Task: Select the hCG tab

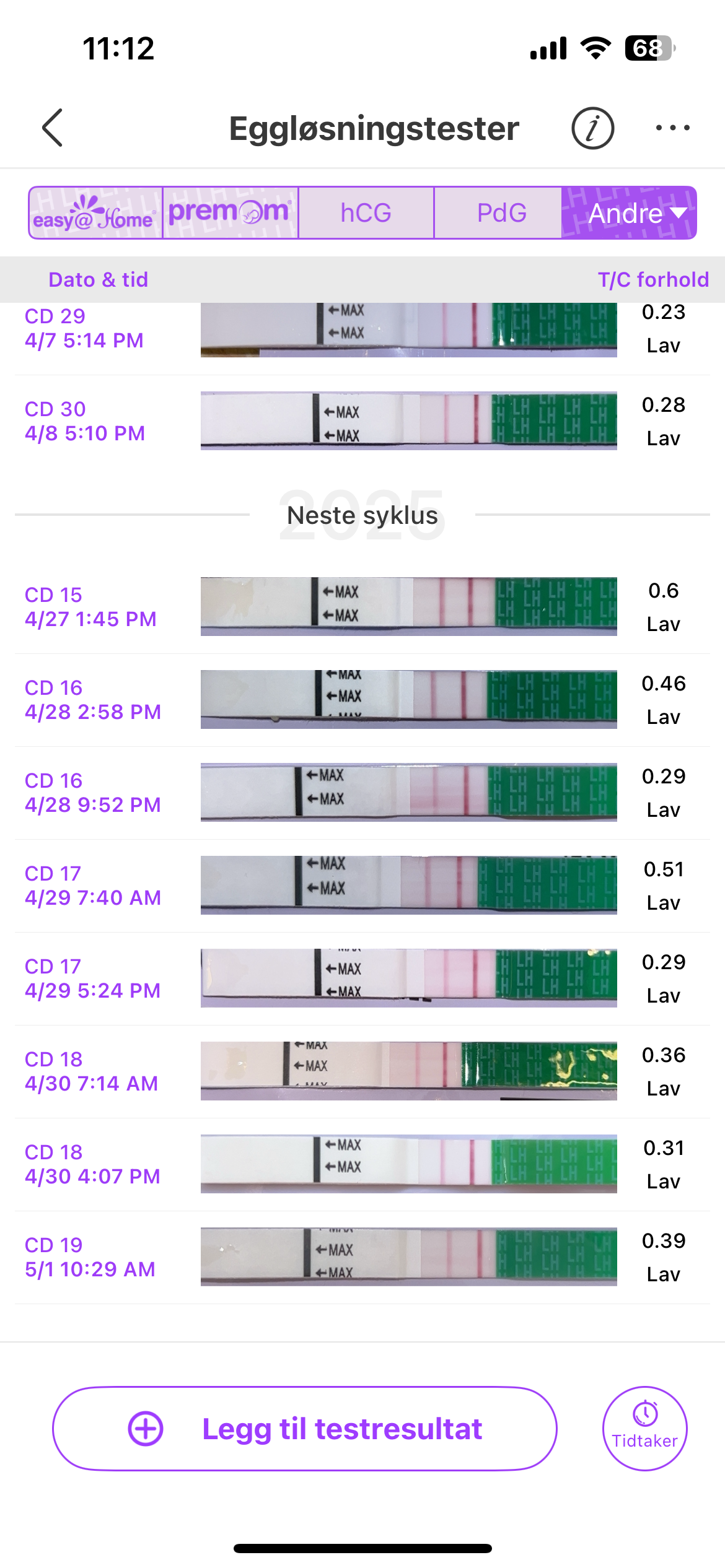Action: (366, 213)
